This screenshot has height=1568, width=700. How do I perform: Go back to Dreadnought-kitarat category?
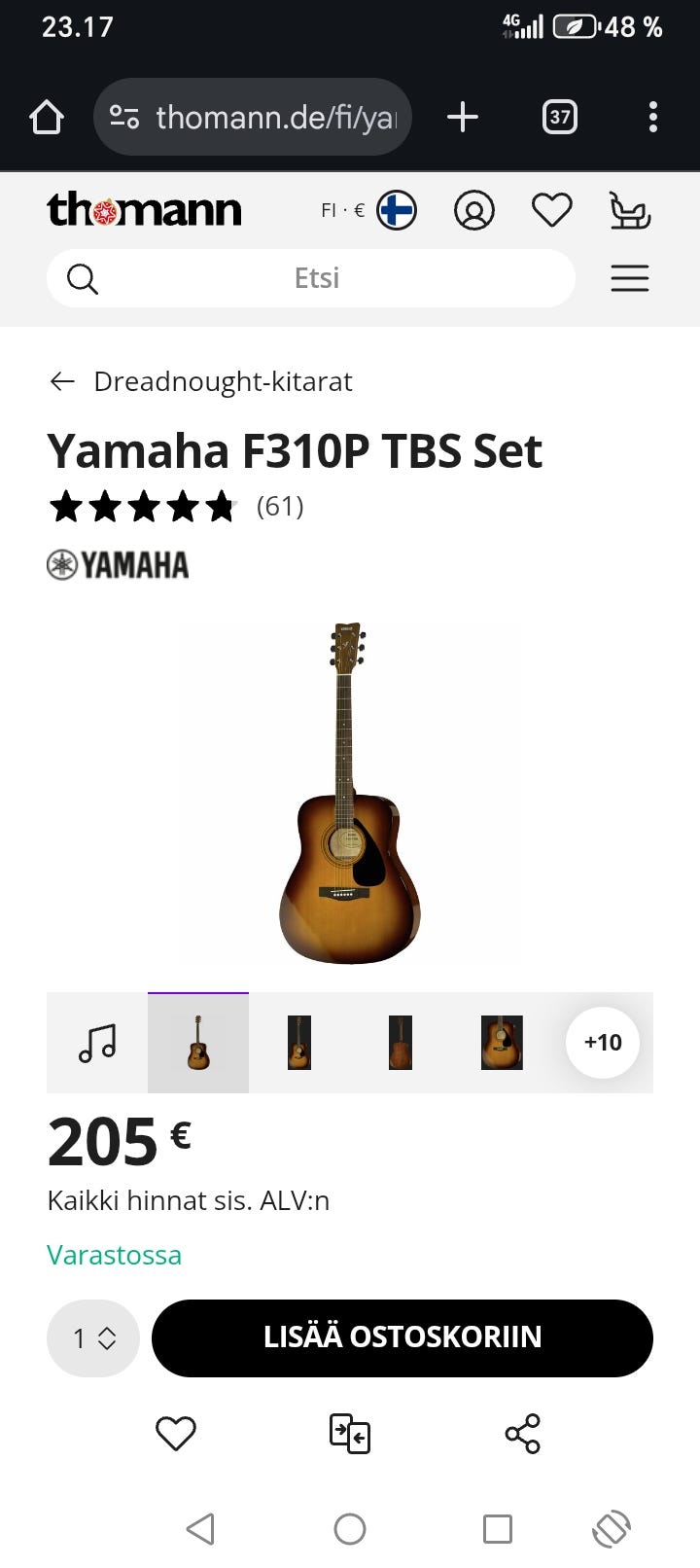pyautogui.click(x=201, y=381)
